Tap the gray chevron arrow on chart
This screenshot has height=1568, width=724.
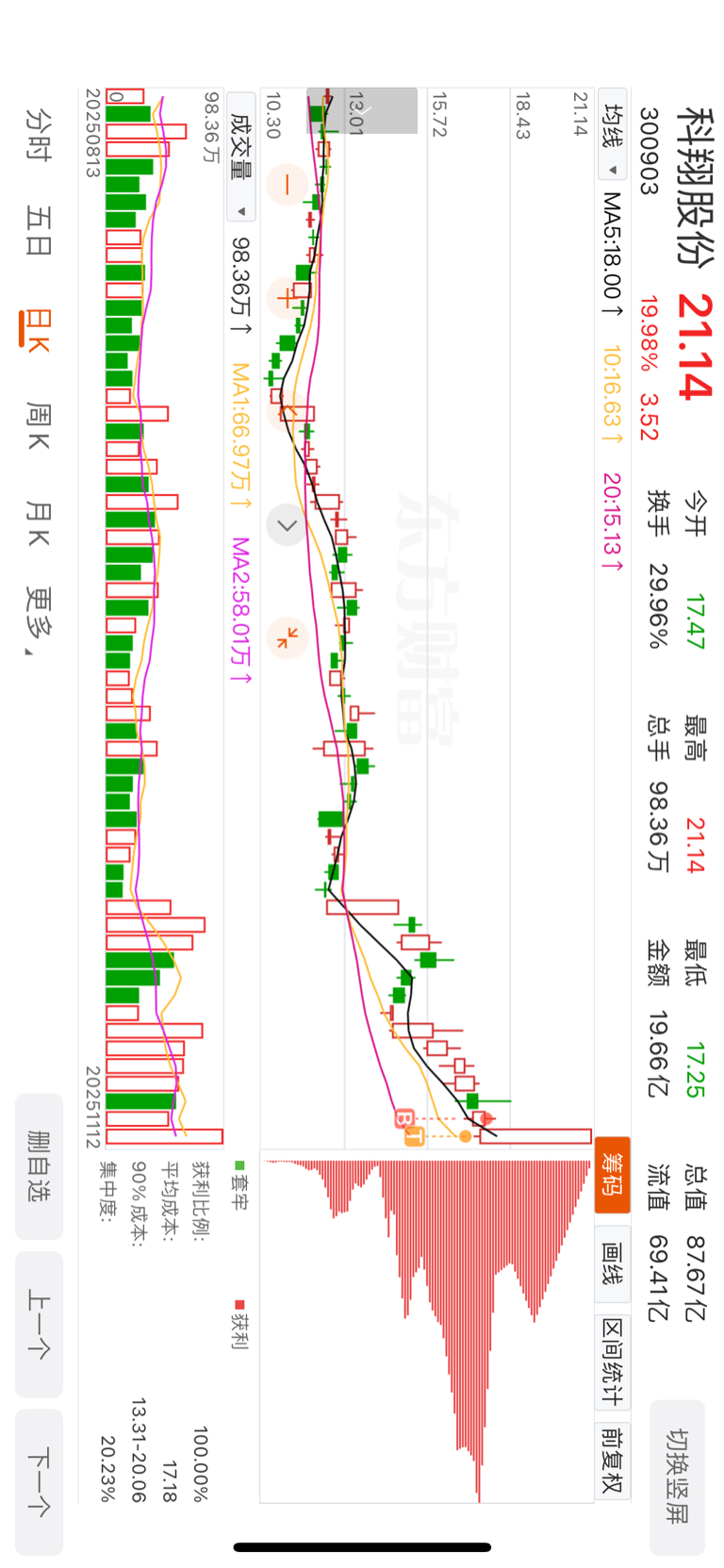pyautogui.click(x=287, y=525)
